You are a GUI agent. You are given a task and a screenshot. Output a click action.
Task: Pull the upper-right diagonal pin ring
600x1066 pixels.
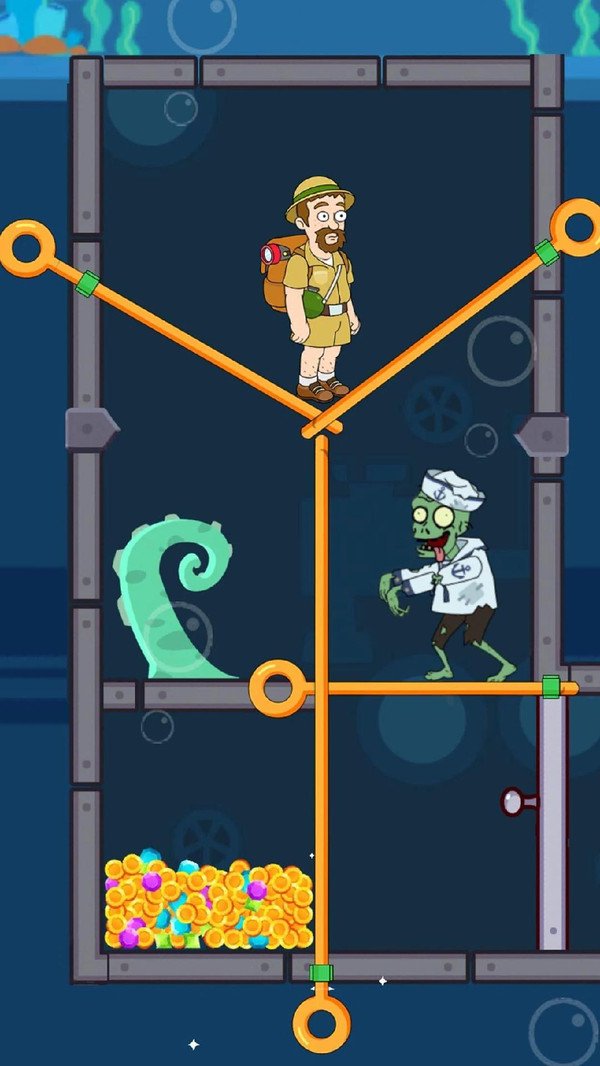click(x=578, y=227)
